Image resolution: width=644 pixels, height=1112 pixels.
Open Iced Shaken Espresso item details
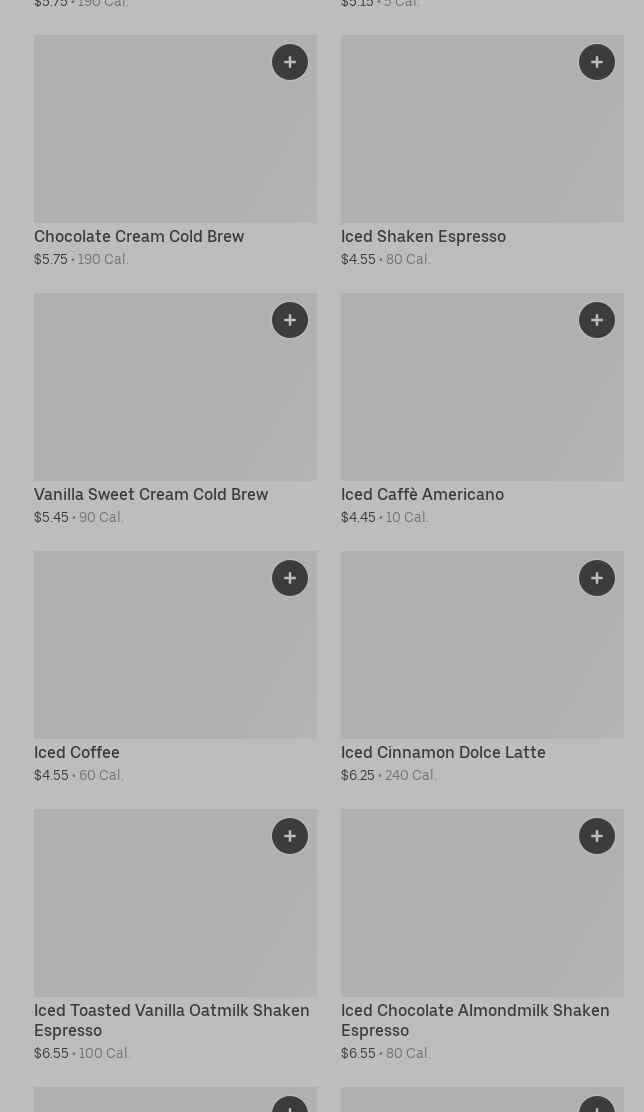(x=460, y=140)
